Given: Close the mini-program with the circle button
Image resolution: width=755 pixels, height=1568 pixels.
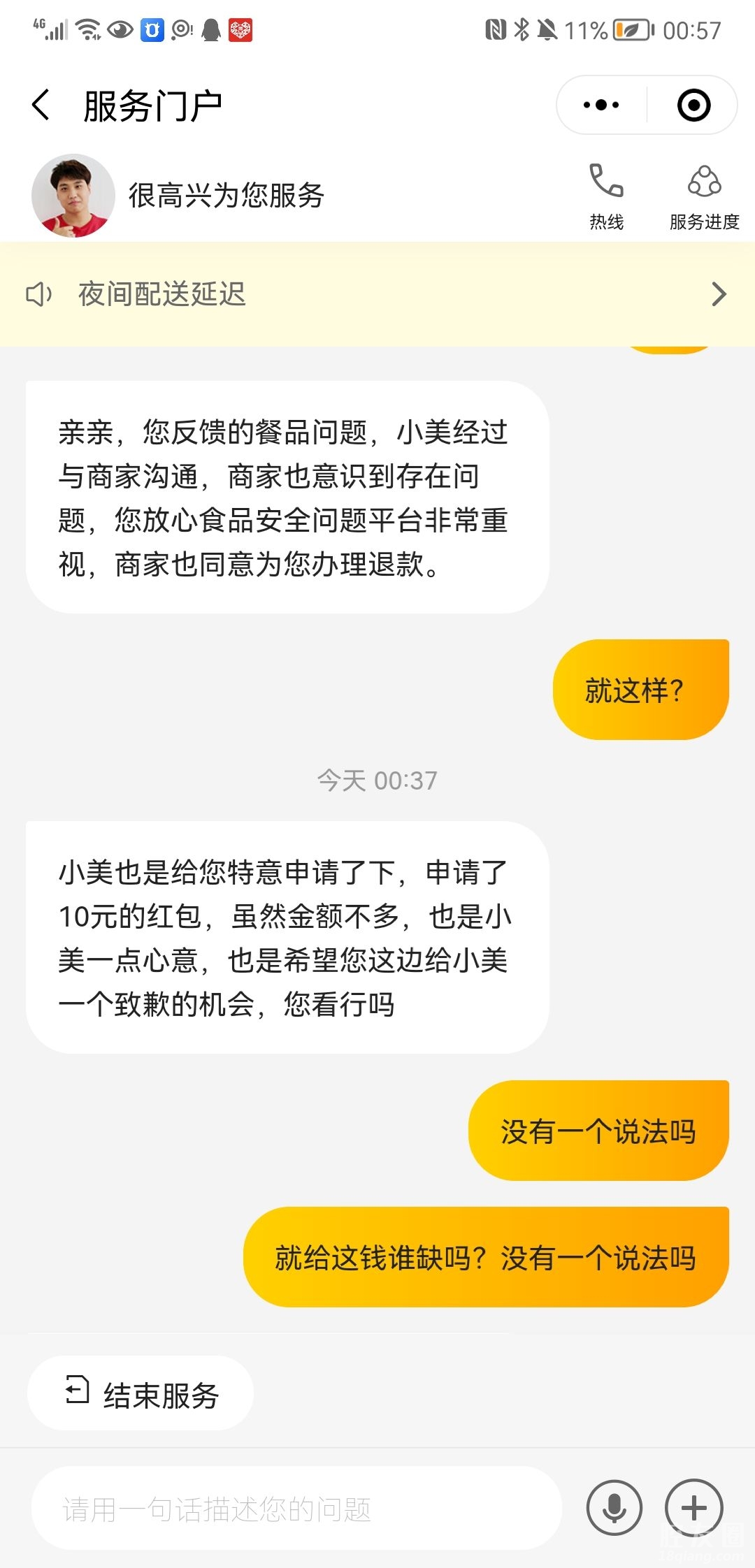Looking at the screenshot, I should click(693, 106).
